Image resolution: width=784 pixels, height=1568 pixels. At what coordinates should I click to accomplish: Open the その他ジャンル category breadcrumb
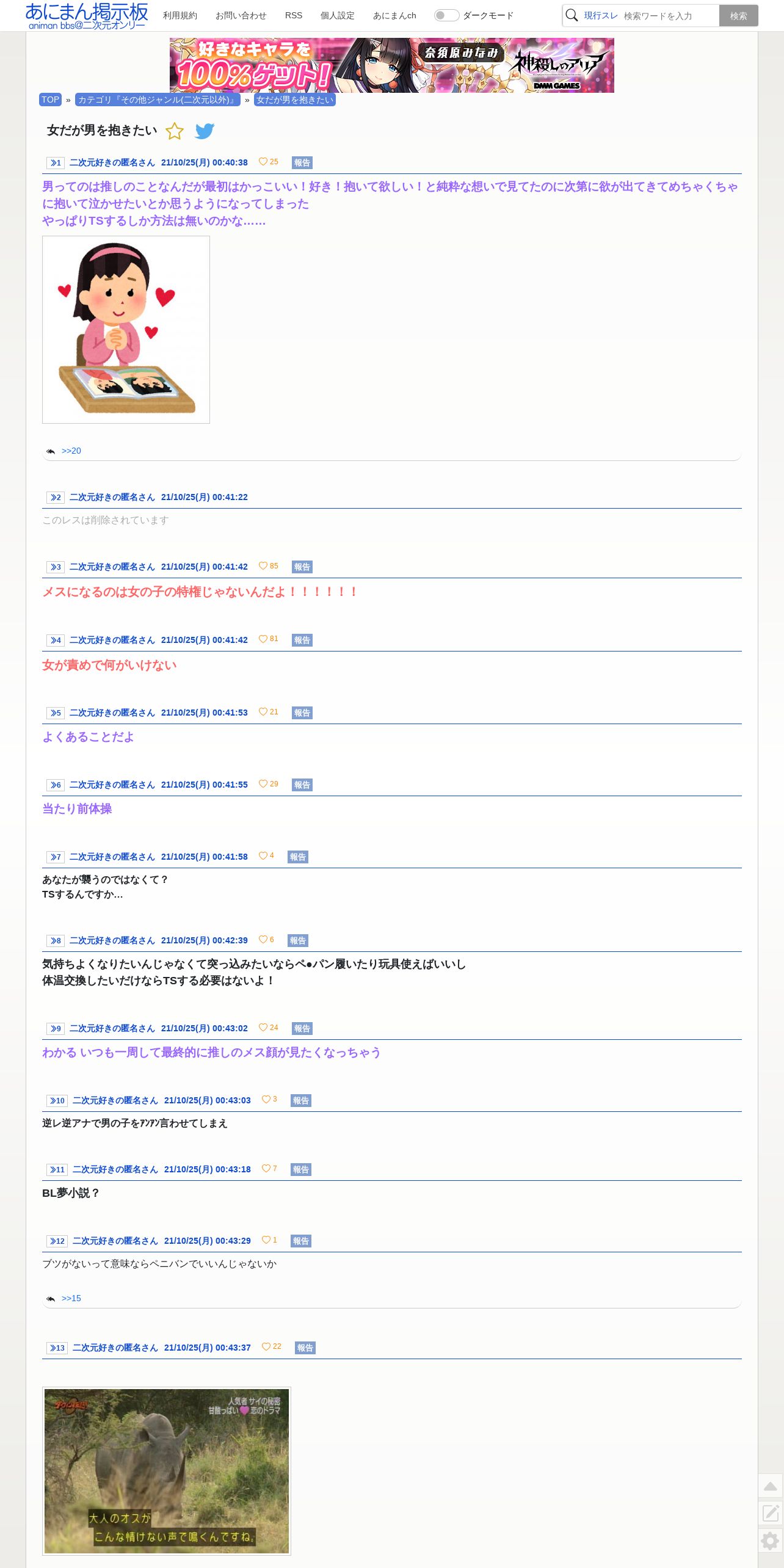158,100
